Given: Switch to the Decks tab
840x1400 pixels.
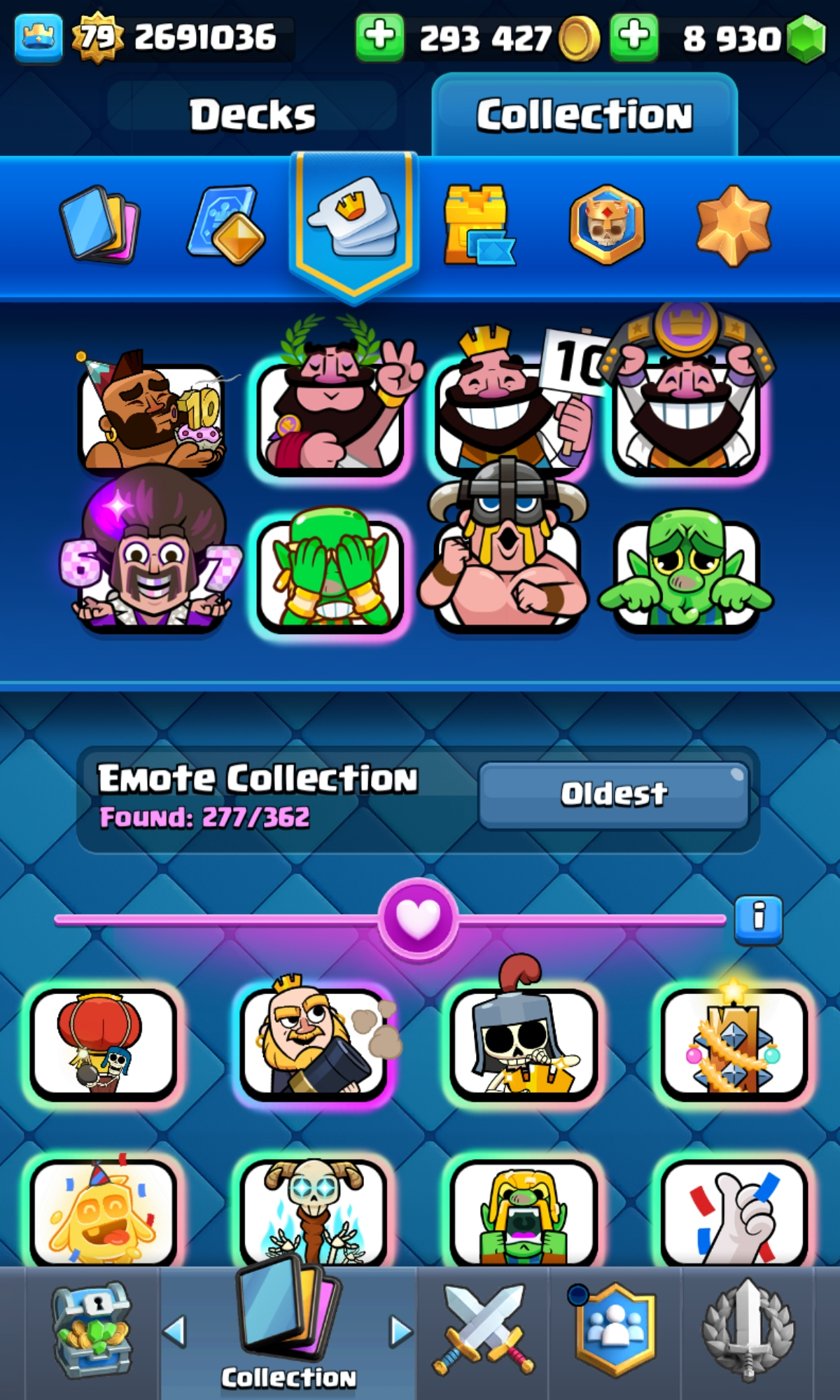Looking at the screenshot, I should coord(252,115).
